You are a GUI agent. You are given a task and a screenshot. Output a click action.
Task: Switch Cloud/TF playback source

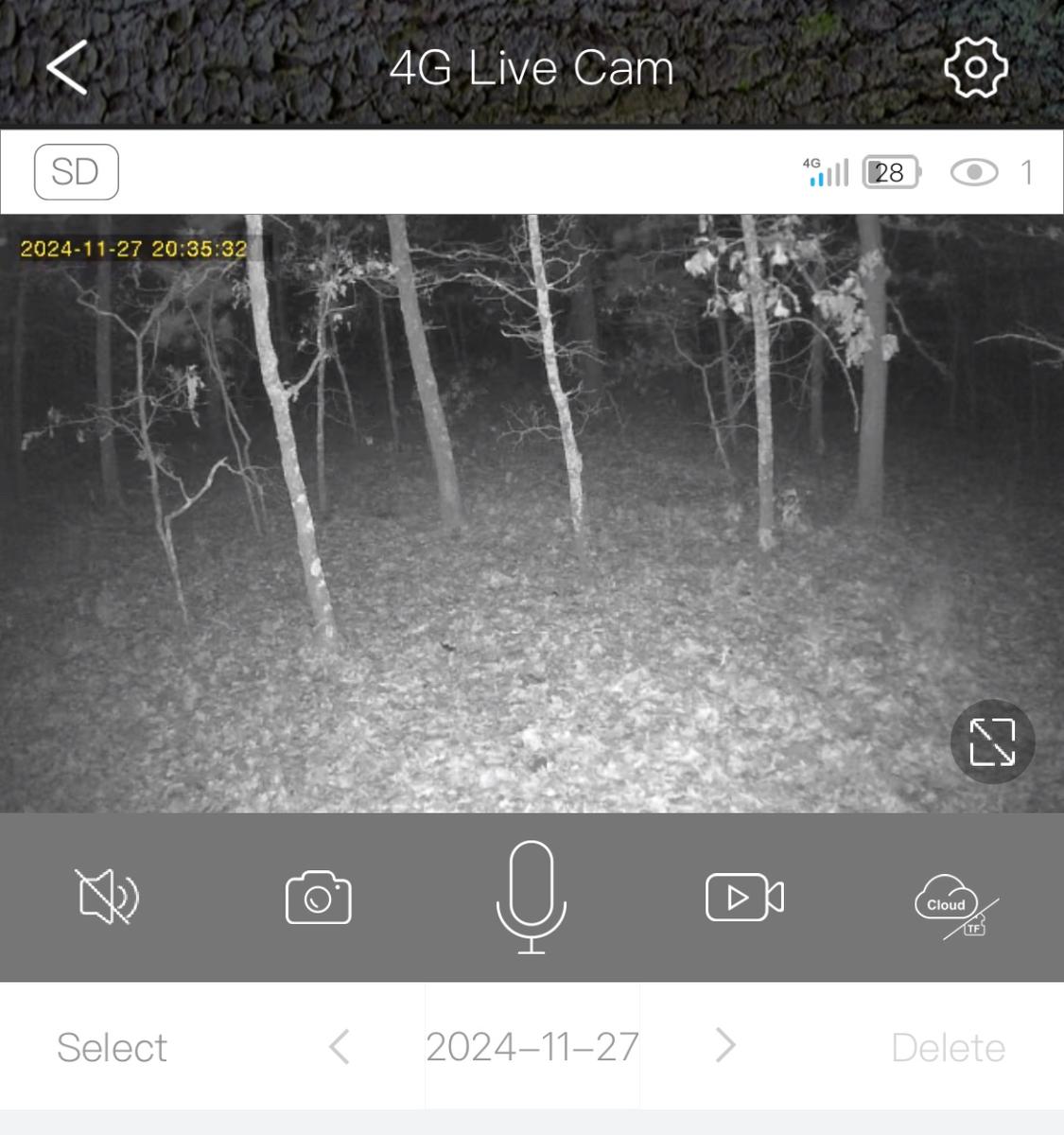[x=955, y=906]
